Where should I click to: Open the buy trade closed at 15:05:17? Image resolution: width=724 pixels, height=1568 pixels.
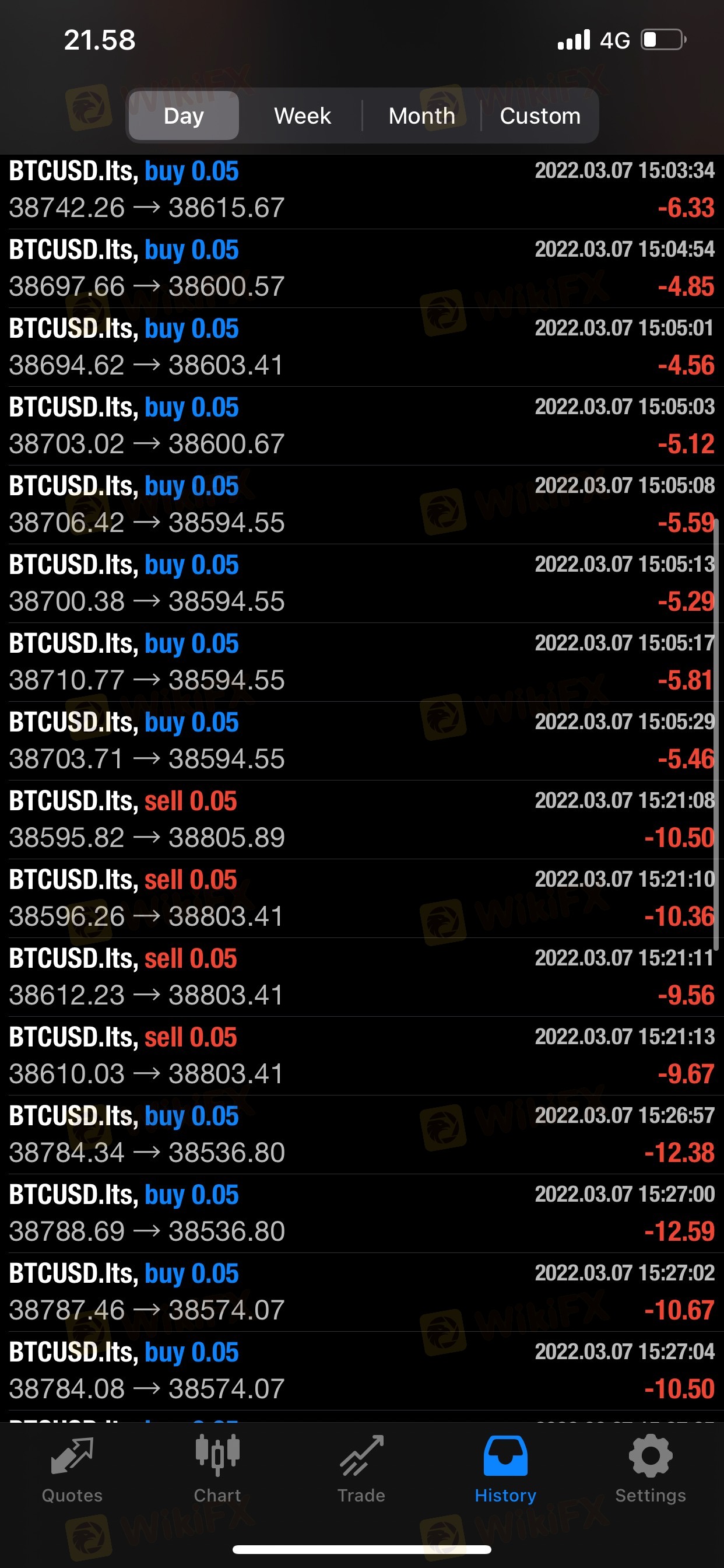pyautogui.click(x=362, y=662)
